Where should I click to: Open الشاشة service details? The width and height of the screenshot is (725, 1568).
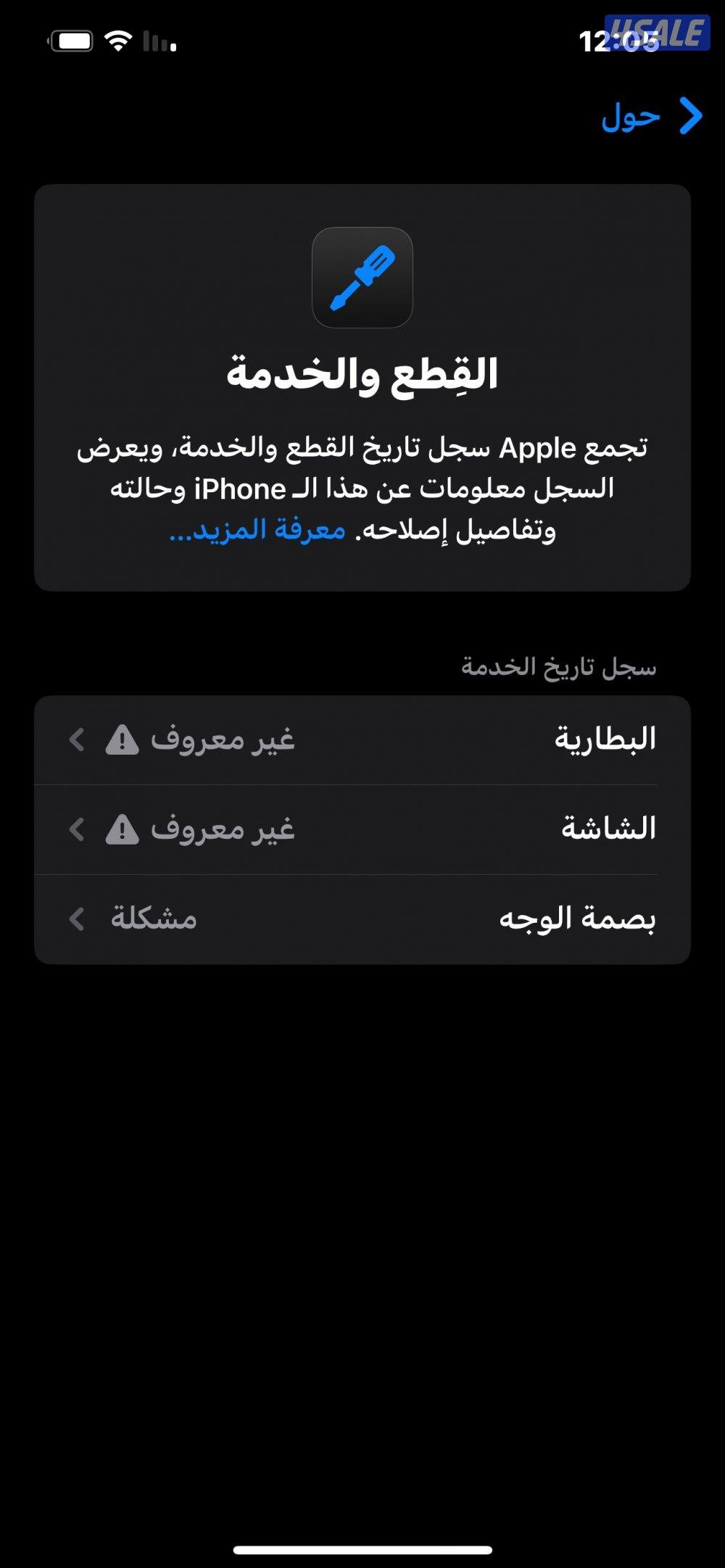[x=362, y=830]
